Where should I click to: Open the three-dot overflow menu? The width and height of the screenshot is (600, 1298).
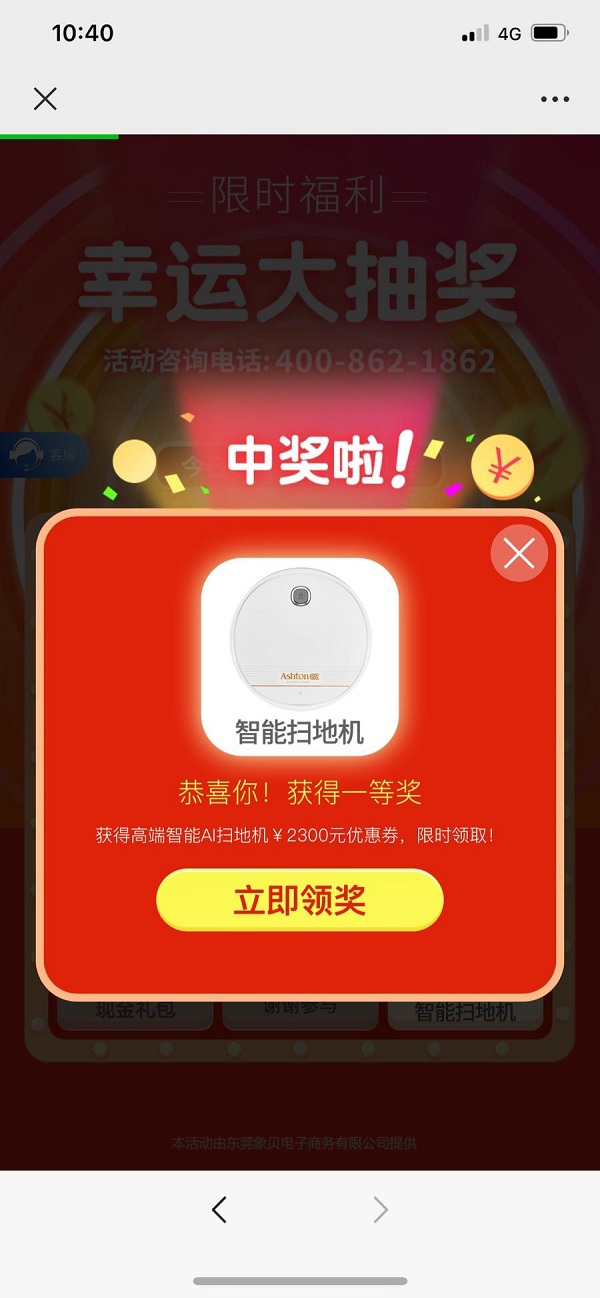(x=554, y=99)
